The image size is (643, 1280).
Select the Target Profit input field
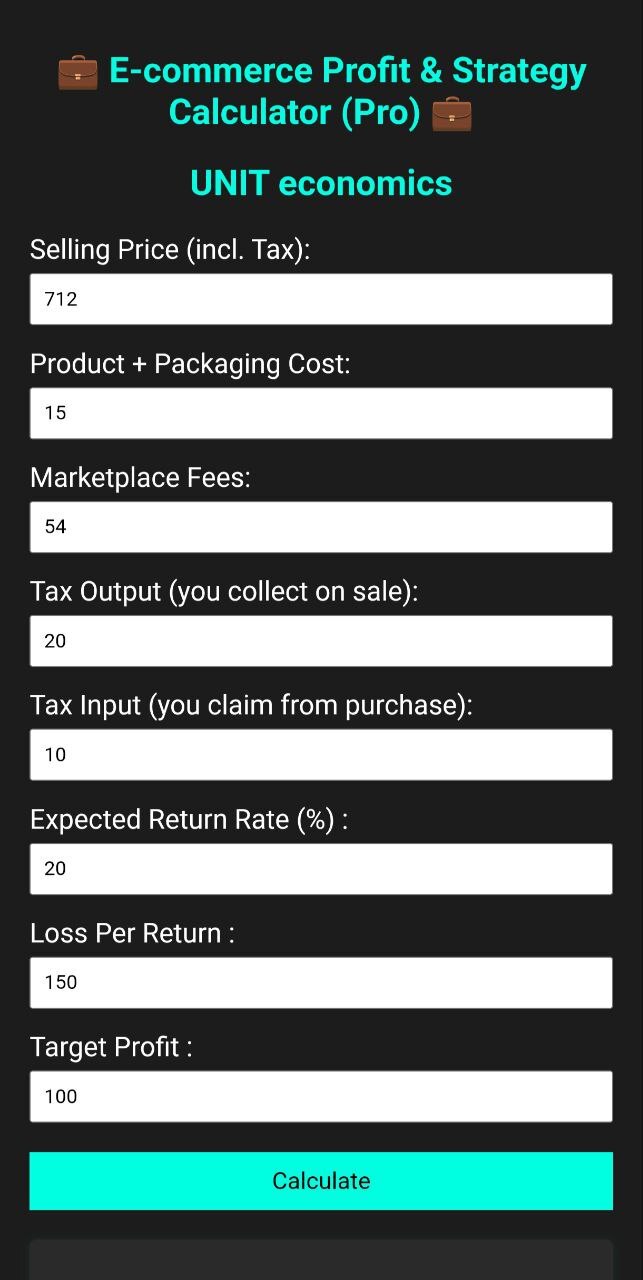pyautogui.click(x=321, y=1097)
